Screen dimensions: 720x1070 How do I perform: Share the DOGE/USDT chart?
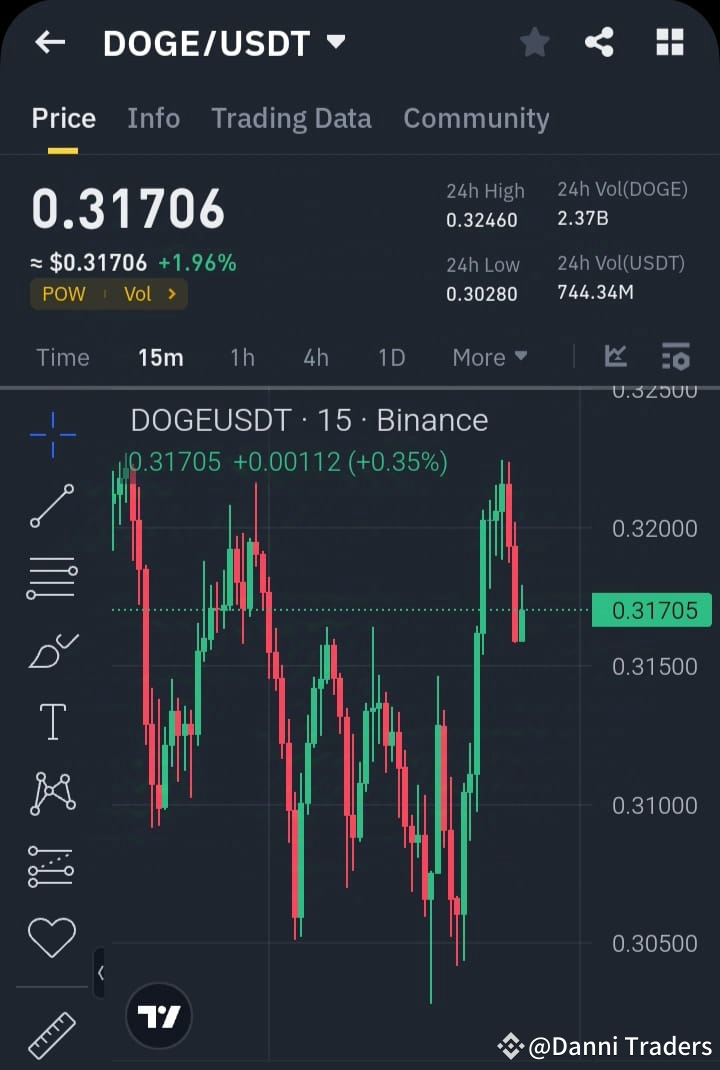[600, 42]
